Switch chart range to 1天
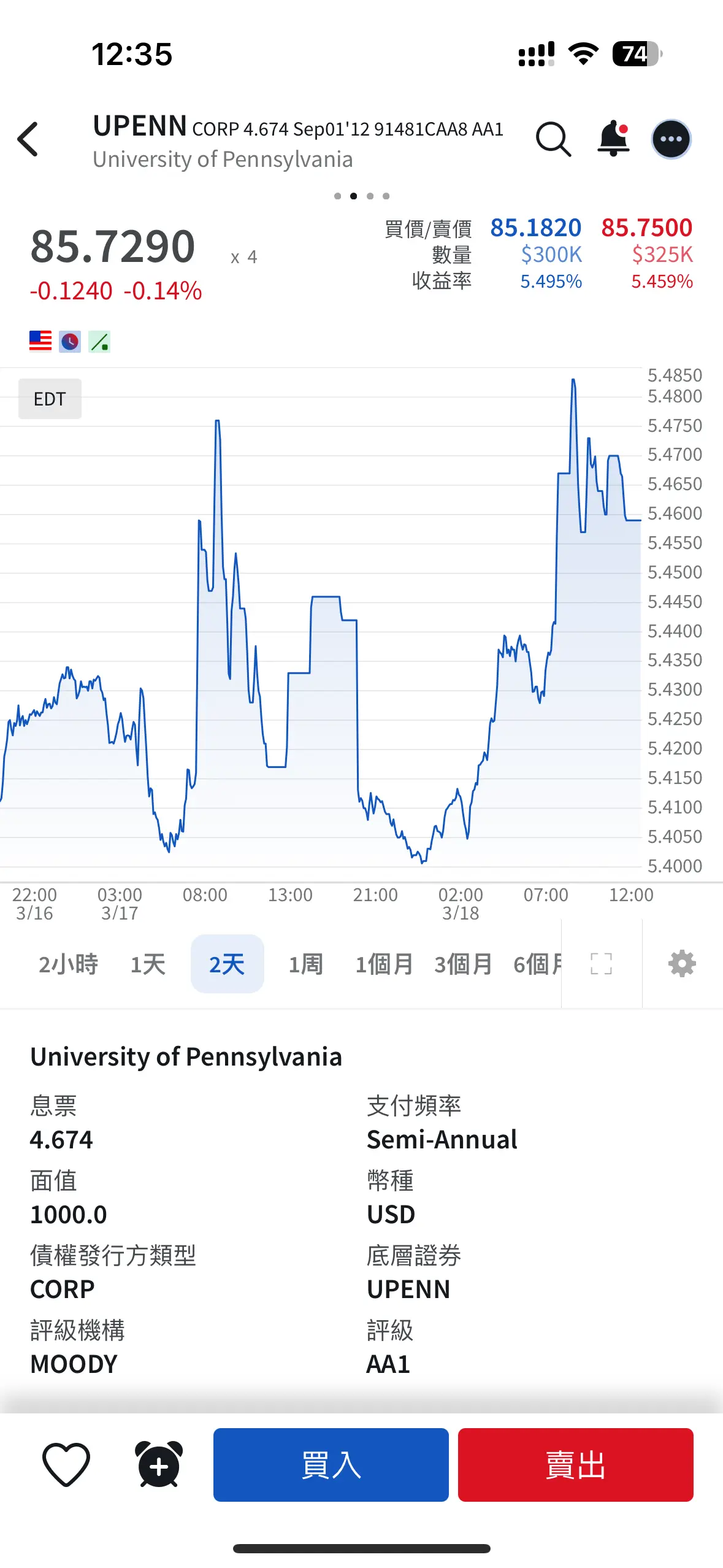Screen dimensions: 723x1568 pos(148,964)
